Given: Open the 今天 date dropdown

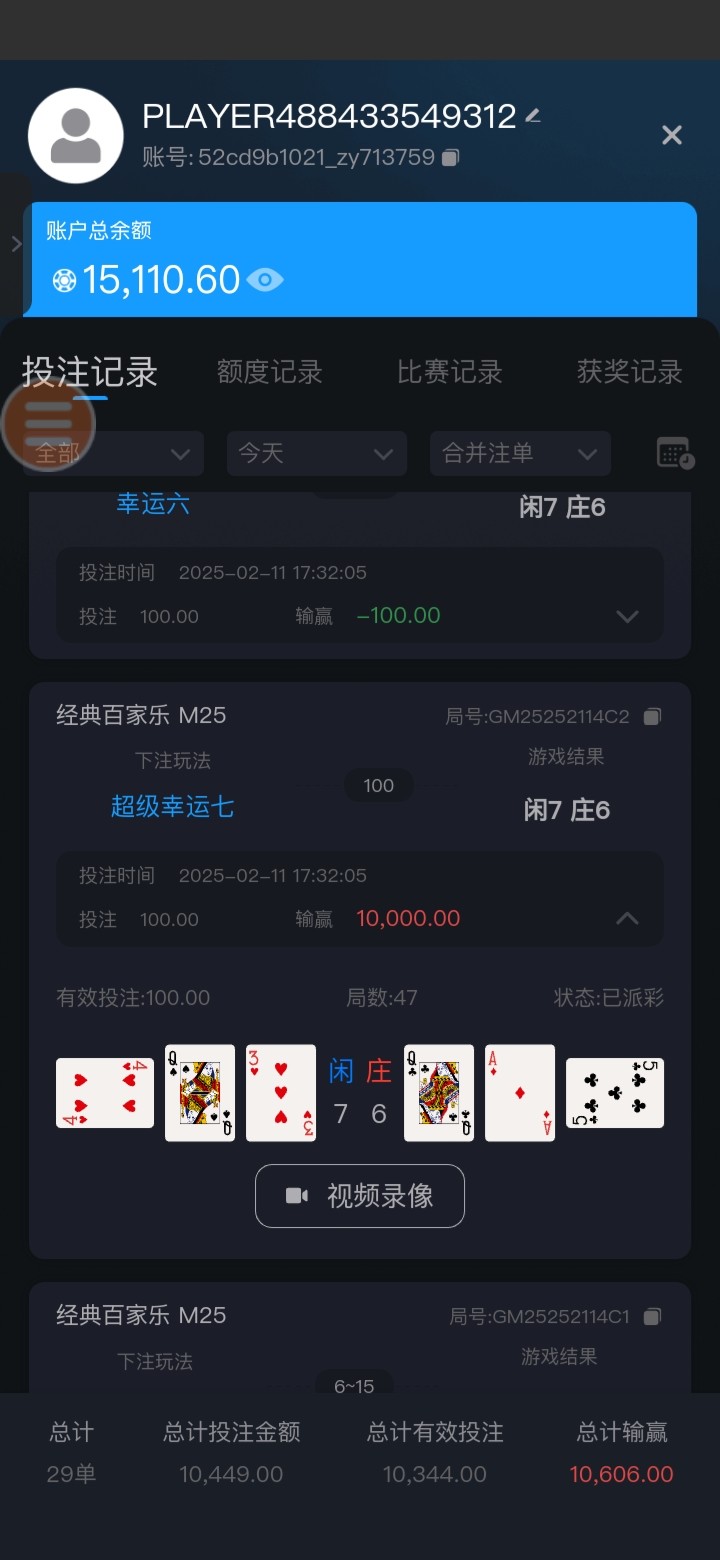Looking at the screenshot, I should tap(316, 454).
